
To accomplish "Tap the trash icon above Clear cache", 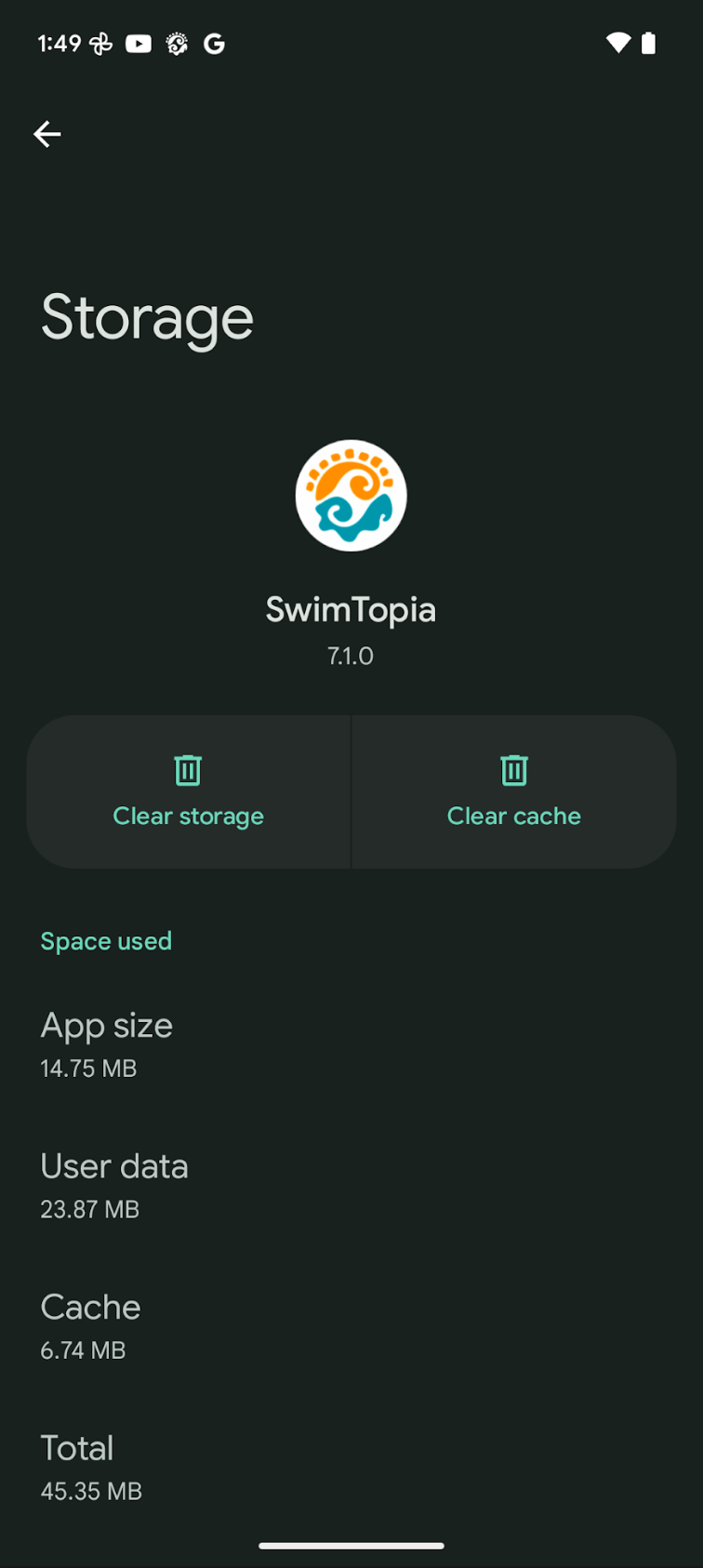I will tap(513, 769).
